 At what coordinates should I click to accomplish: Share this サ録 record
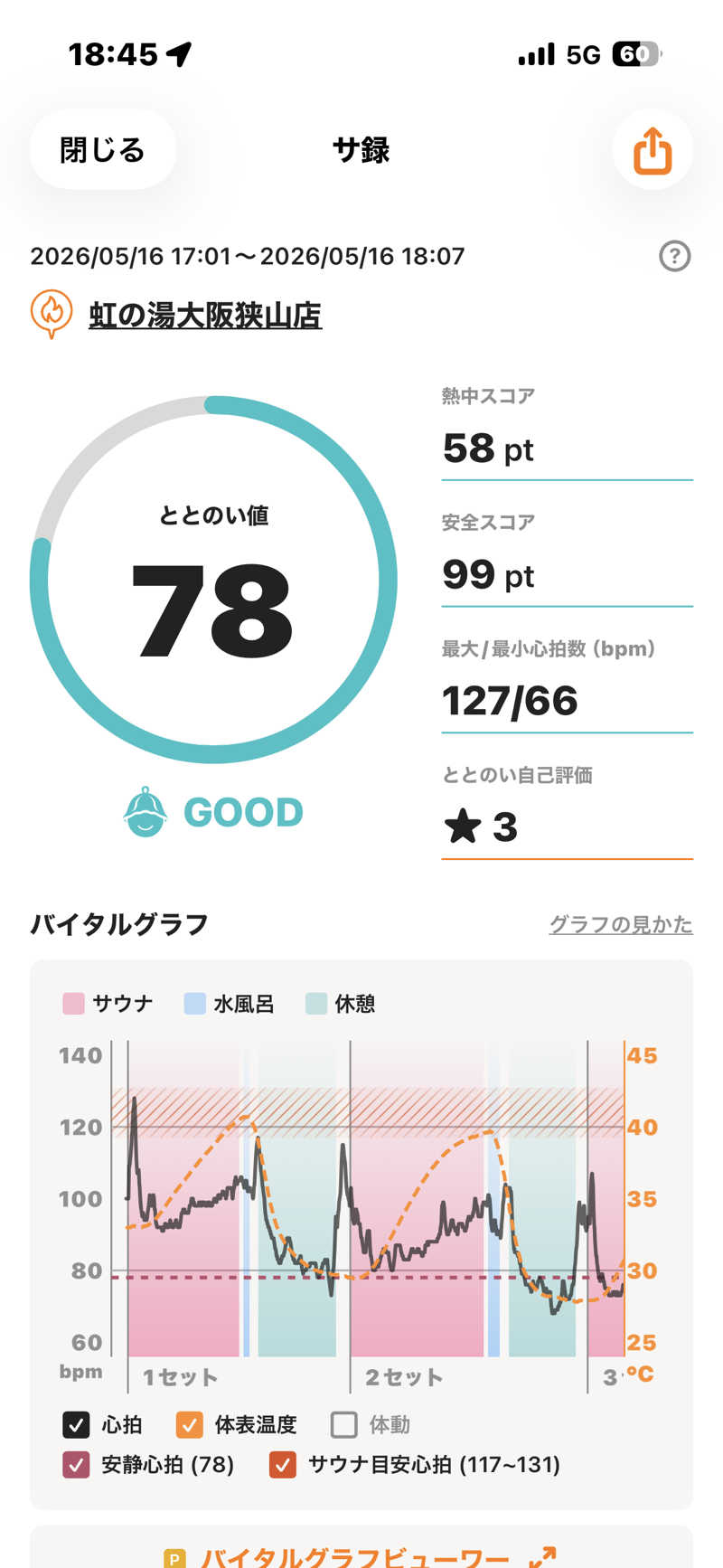coord(653,150)
